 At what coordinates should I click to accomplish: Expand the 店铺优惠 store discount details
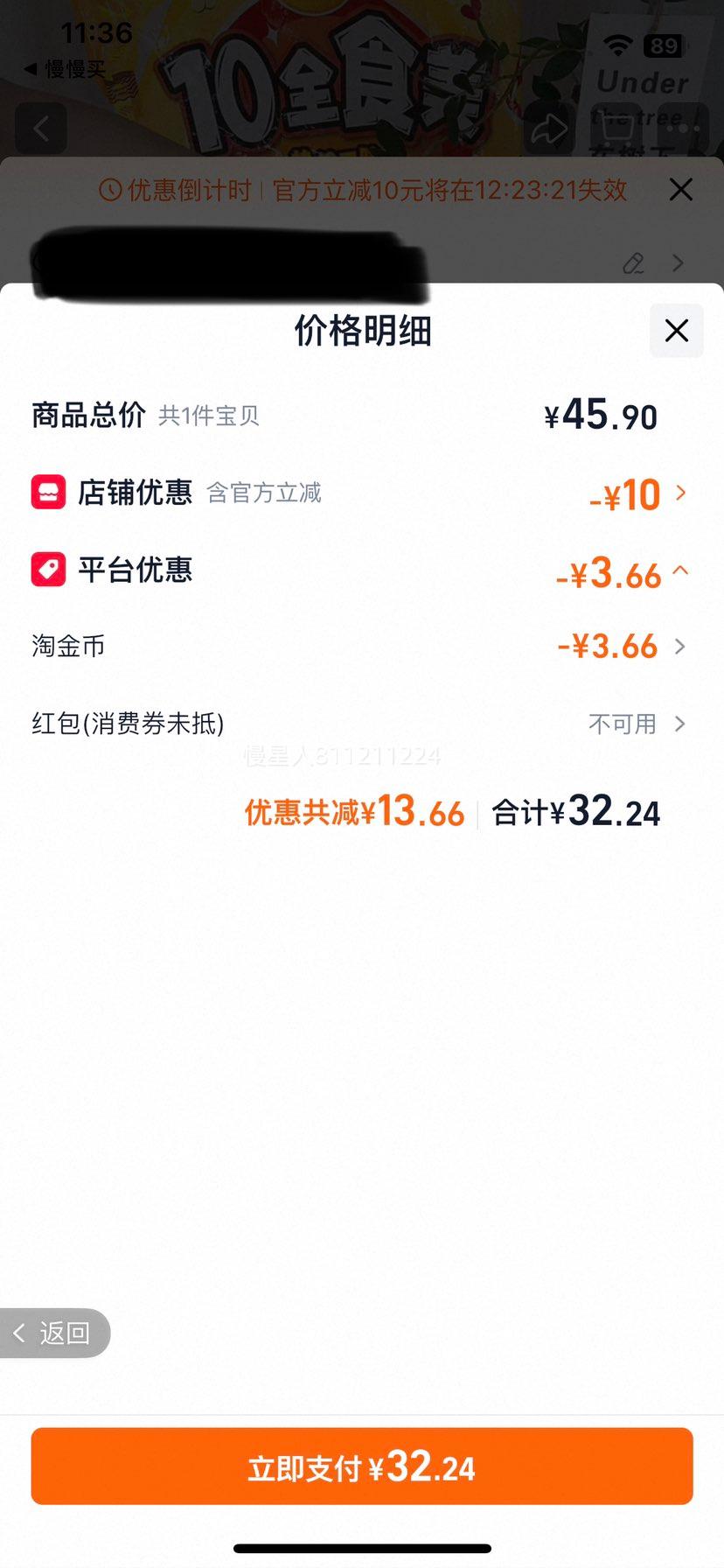[x=680, y=493]
